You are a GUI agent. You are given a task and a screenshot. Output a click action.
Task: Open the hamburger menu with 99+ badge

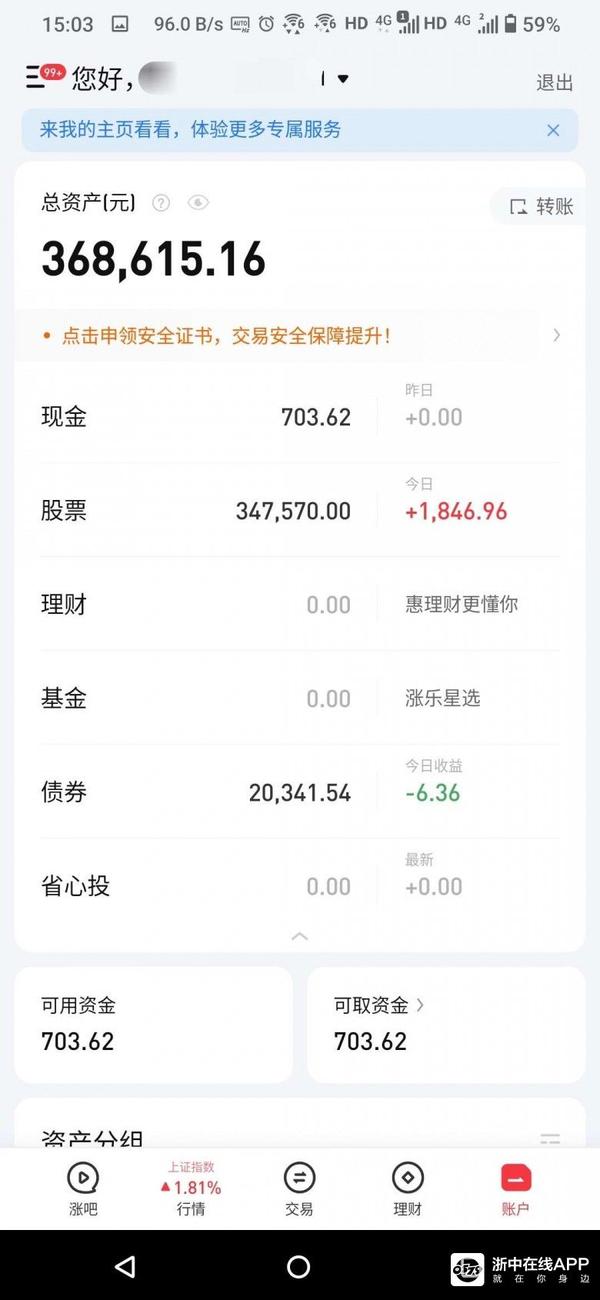tap(40, 79)
